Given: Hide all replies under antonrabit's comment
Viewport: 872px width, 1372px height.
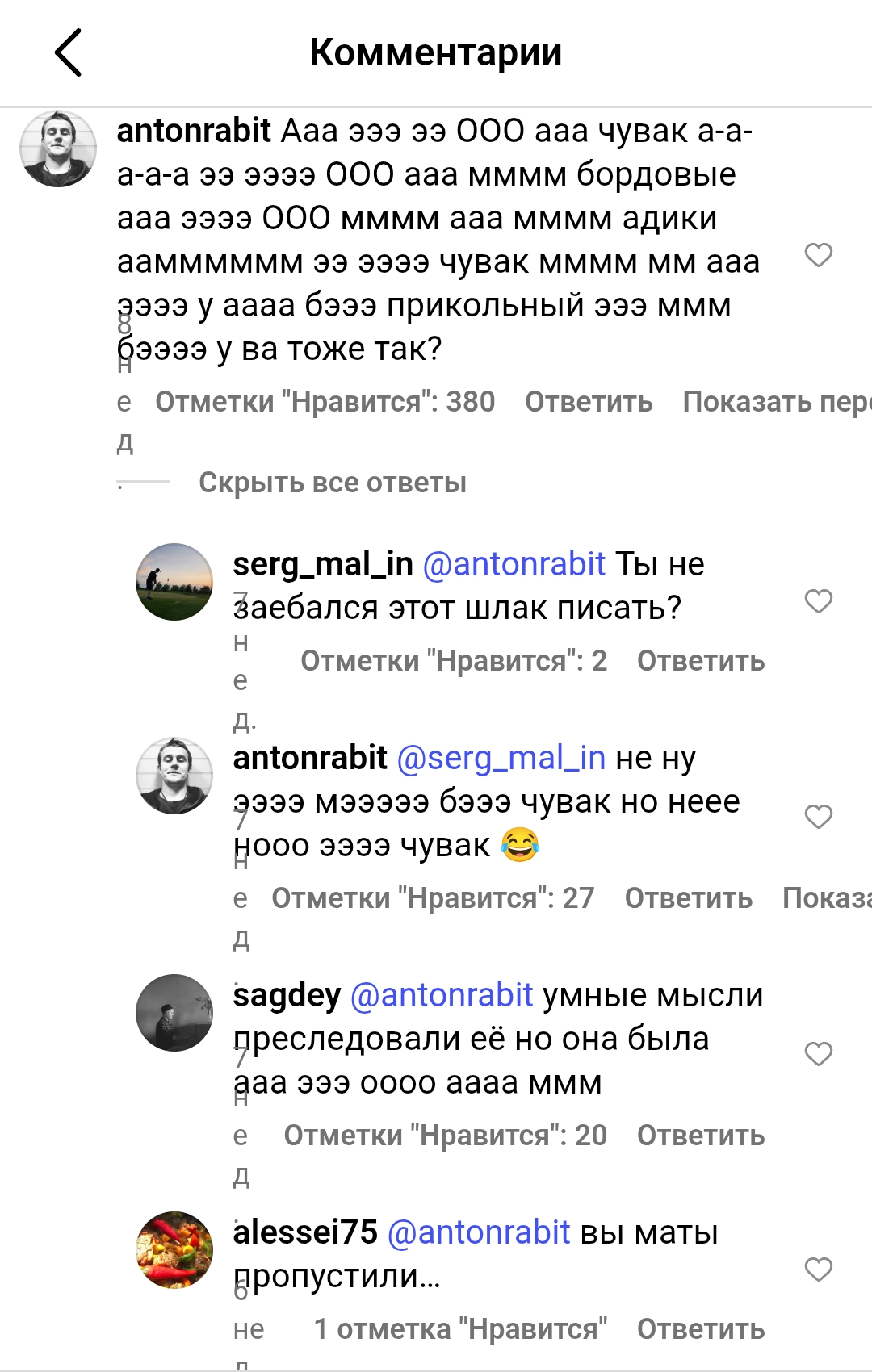Looking at the screenshot, I should click(333, 483).
